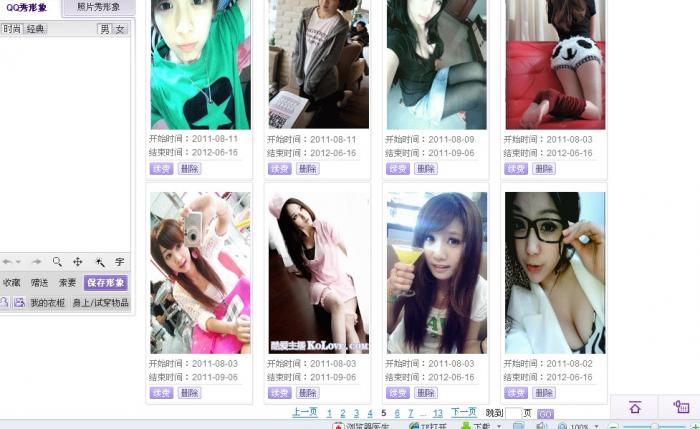Select the 经典 style tab
700x429 pixels.
click(x=36, y=29)
